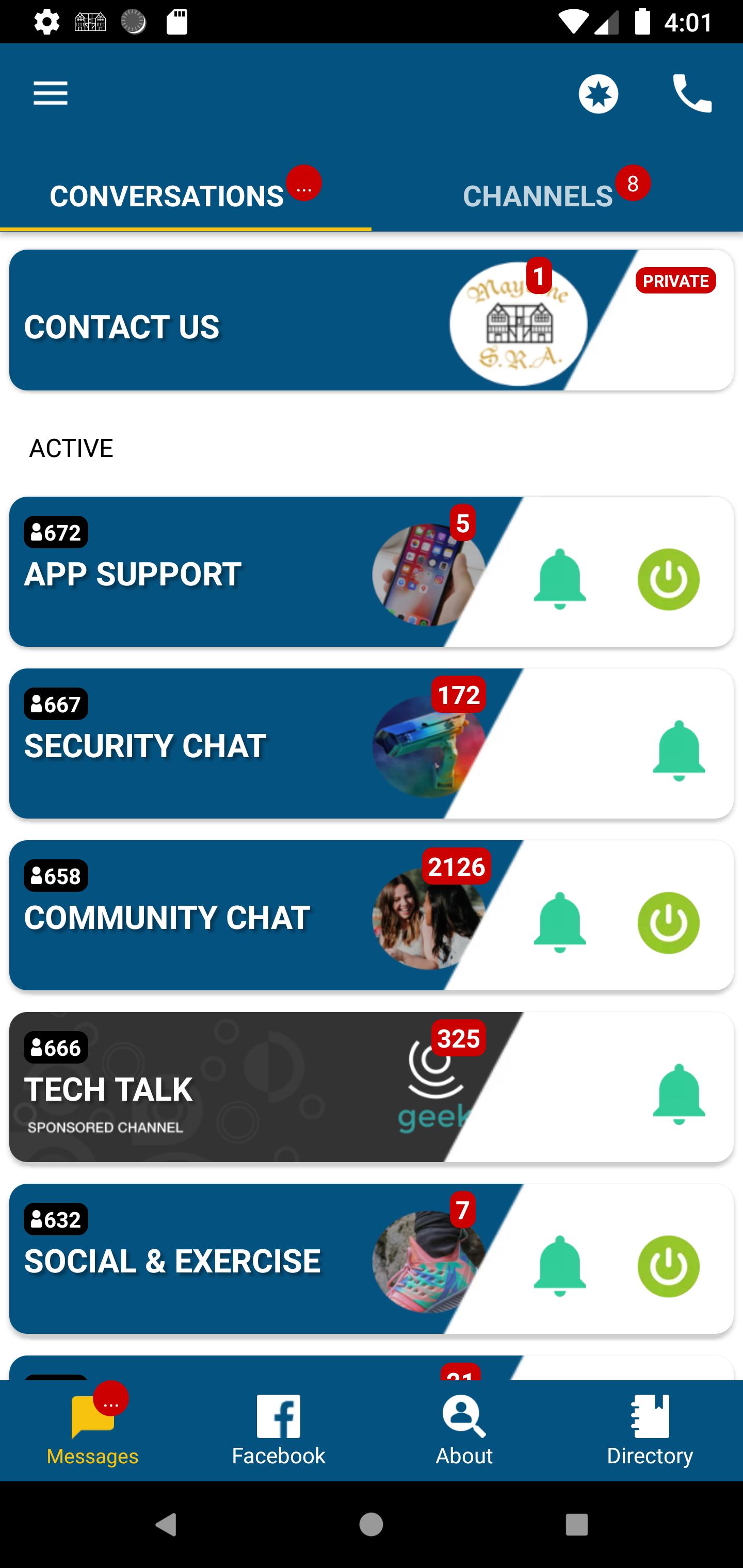Open the Social & Exercise channel
Image resolution: width=743 pixels, height=1568 pixels.
pyautogui.click(x=244, y=1258)
